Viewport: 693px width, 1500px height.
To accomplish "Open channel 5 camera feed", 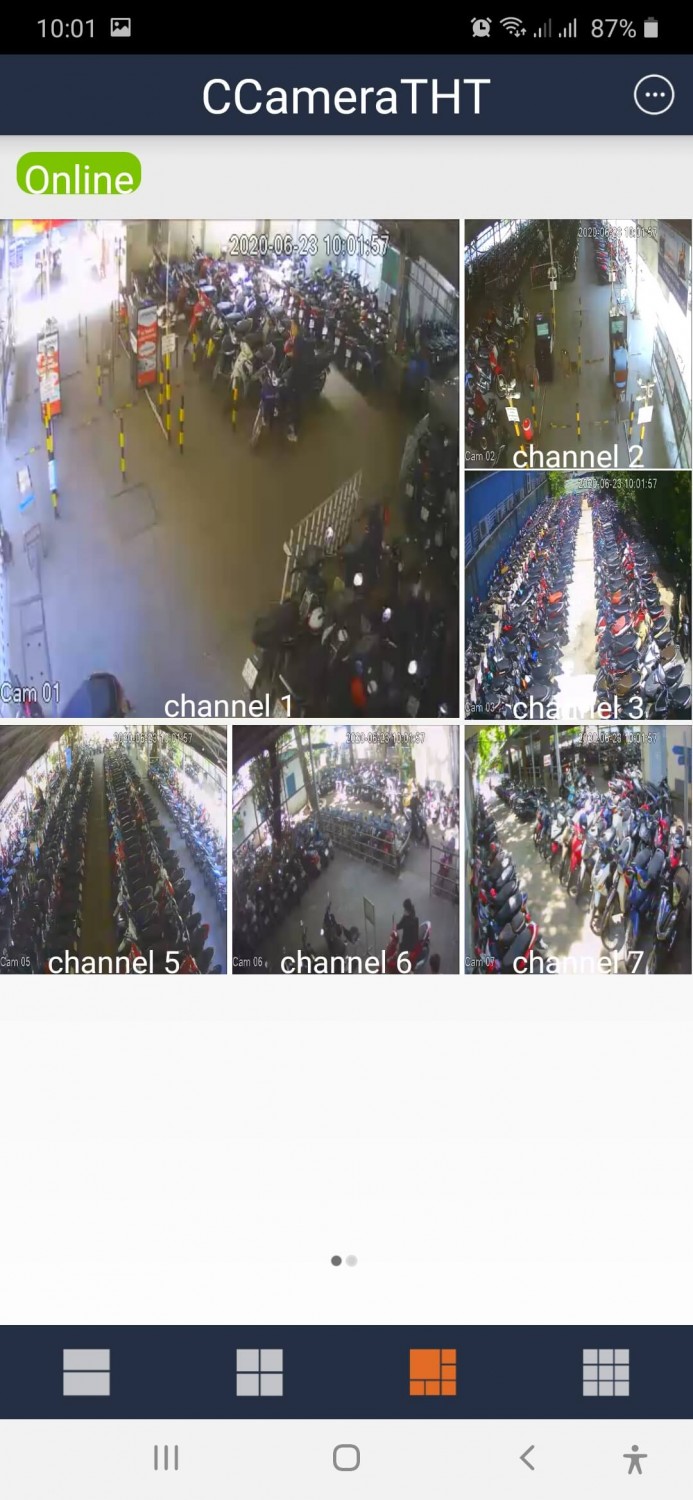I will 113,849.
